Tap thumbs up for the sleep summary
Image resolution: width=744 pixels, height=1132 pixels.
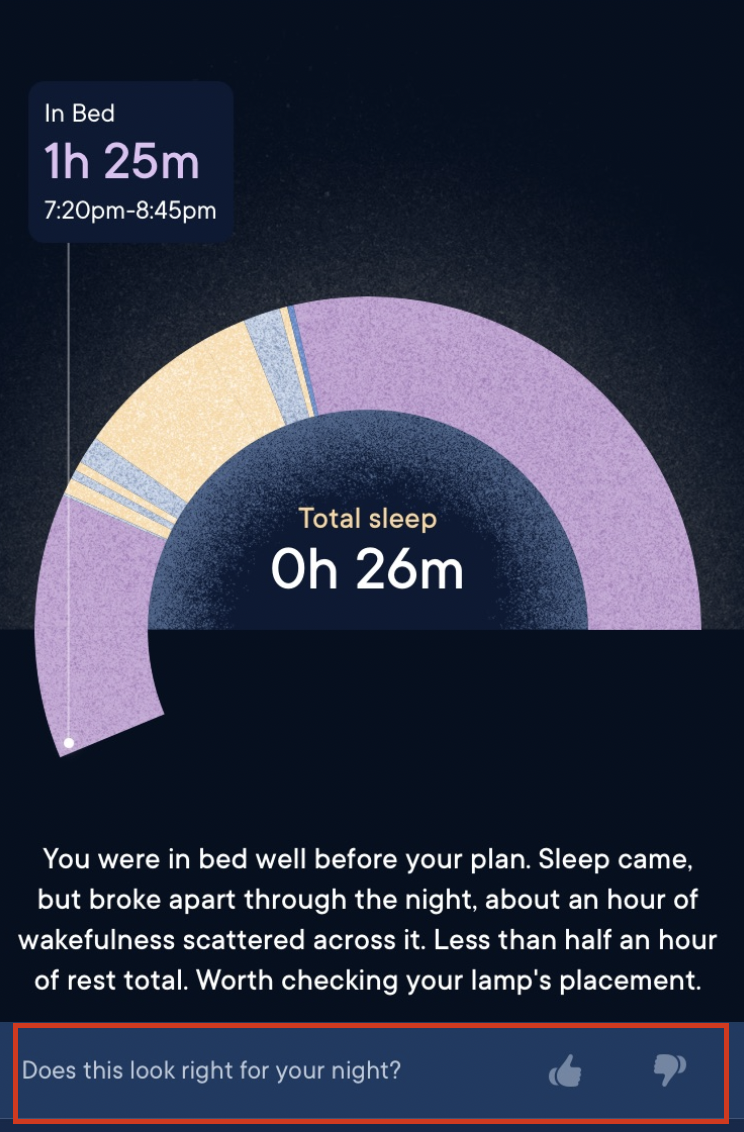565,1070
